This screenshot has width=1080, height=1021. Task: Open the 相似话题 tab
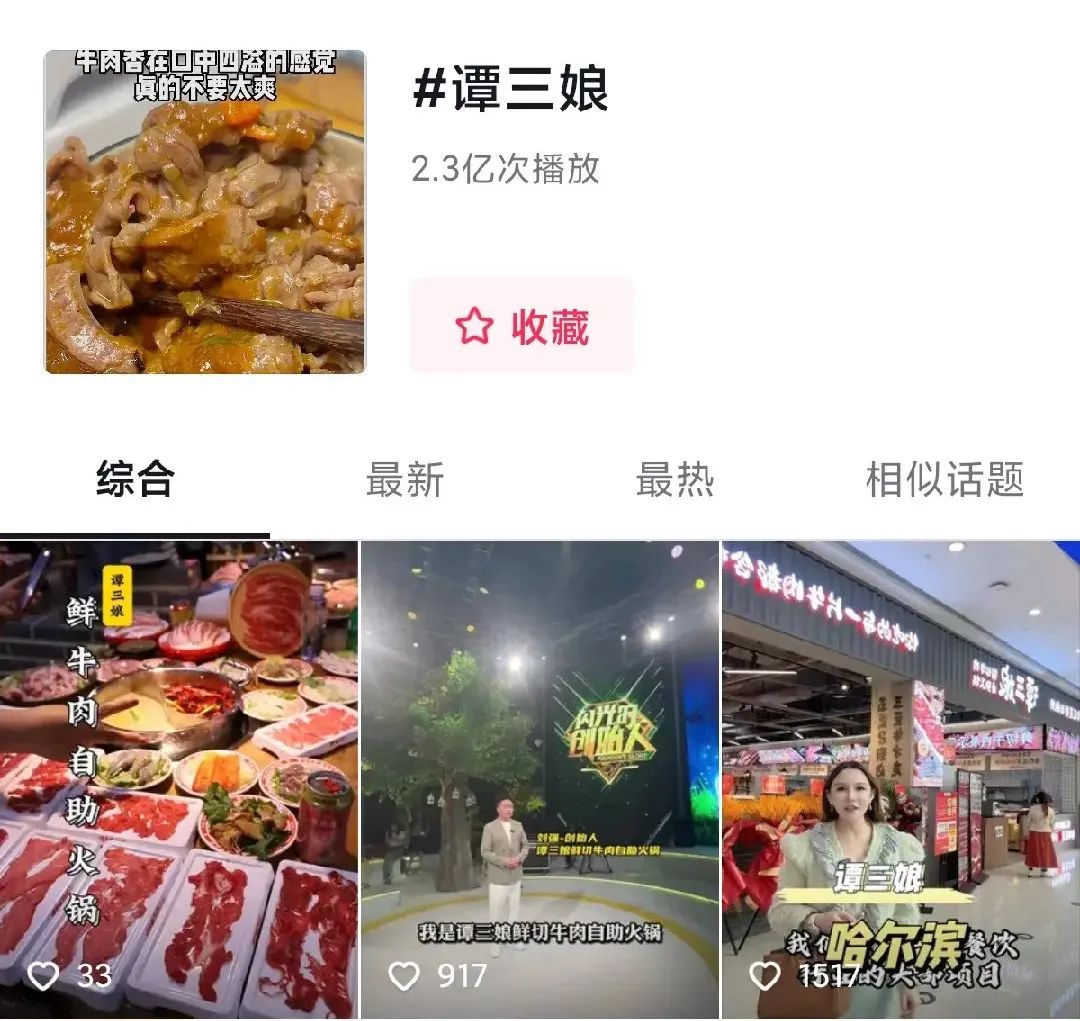point(945,479)
